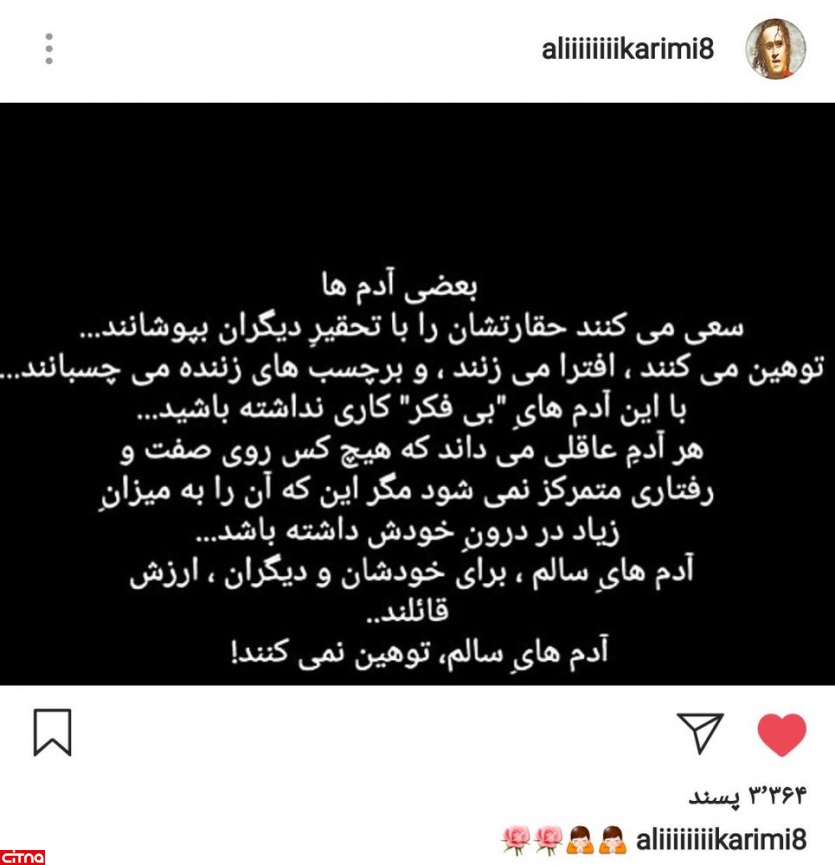The image size is (835, 865).
Task: Tap aliiiiiiiikarimi8 username in caption
Action: (721, 838)
